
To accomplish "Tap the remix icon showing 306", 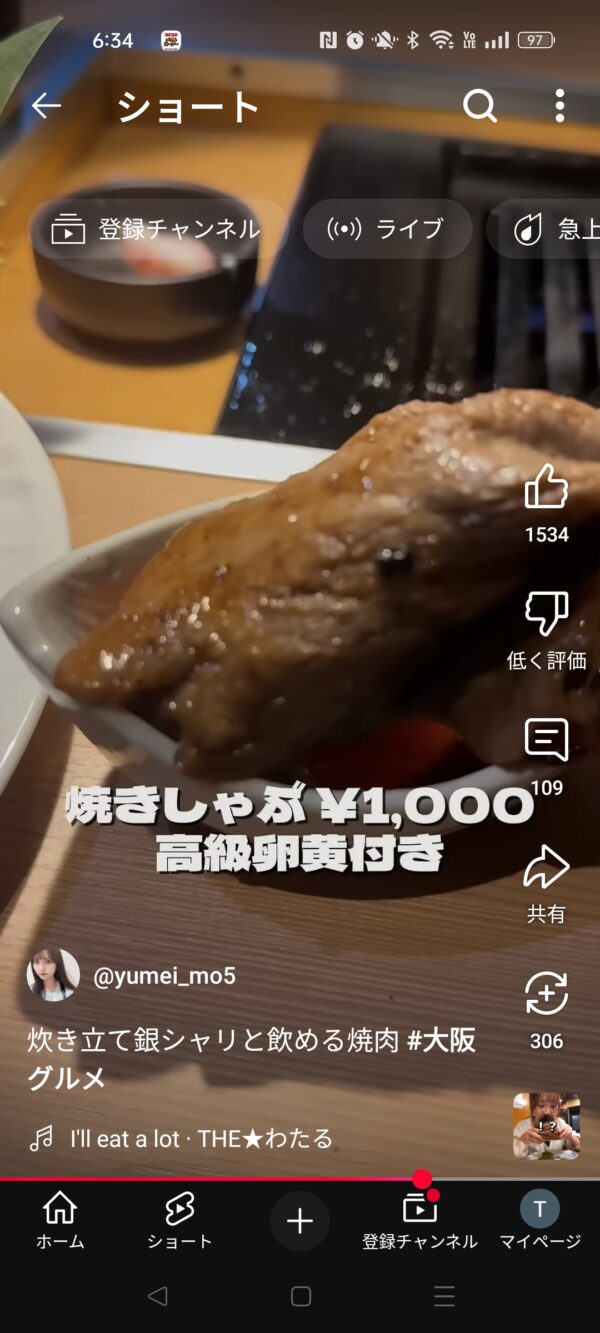I will [546, 995].
